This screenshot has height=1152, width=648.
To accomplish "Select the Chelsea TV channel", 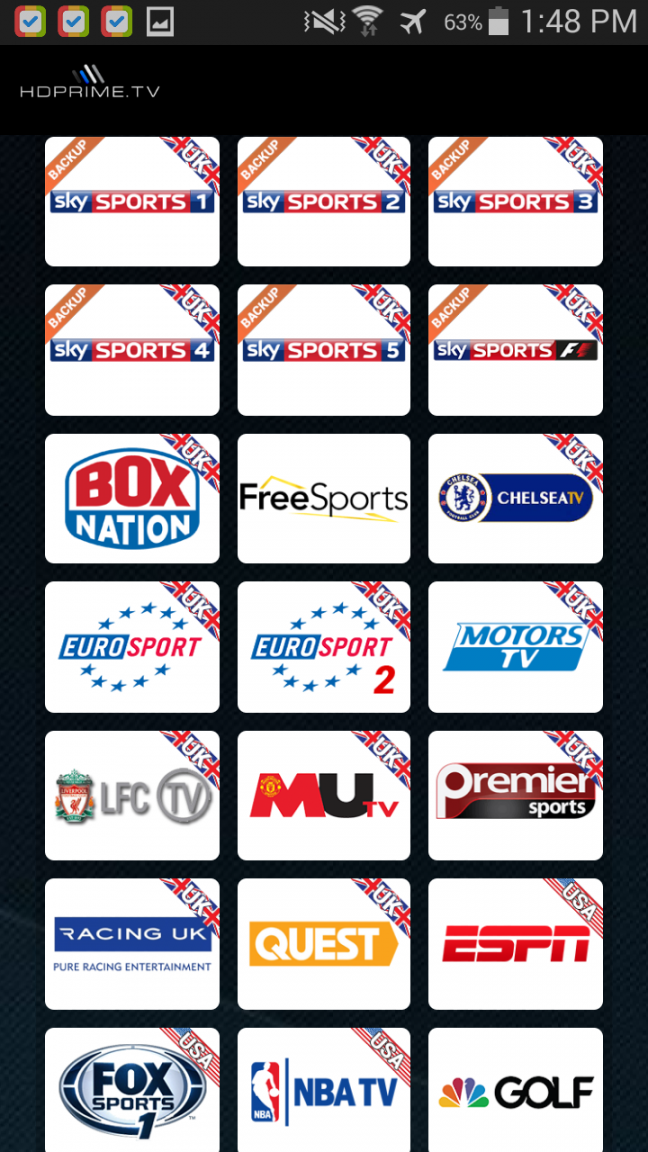I will tap(515, 498).
